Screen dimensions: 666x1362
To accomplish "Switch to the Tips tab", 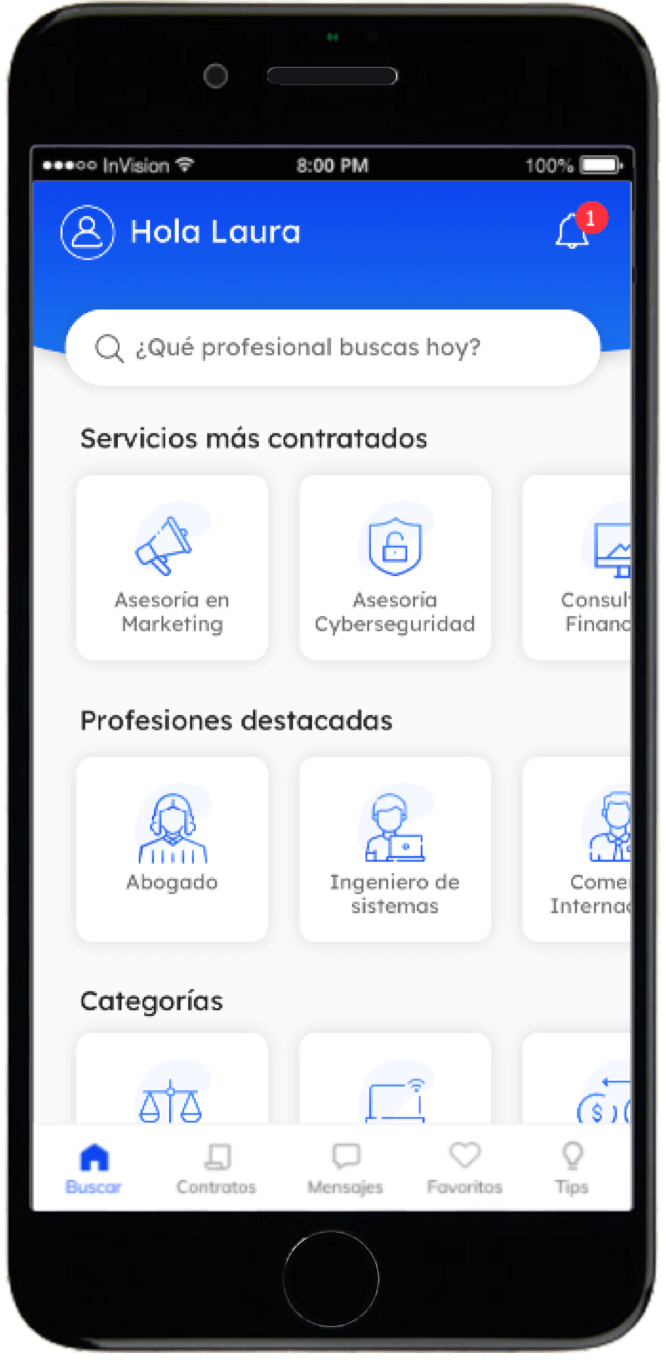I will 572,1170.
